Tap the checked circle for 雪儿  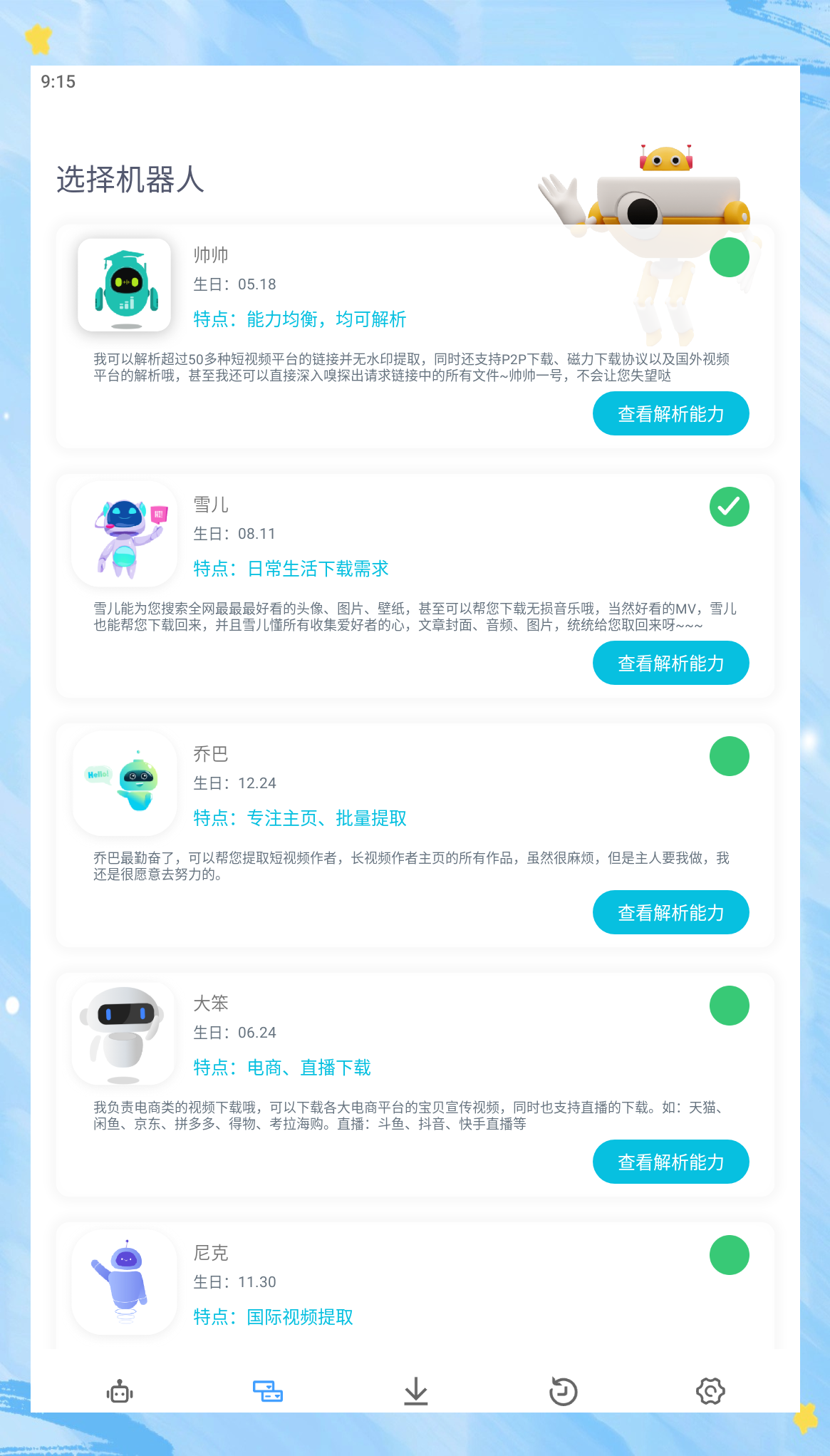coord(729,507)
